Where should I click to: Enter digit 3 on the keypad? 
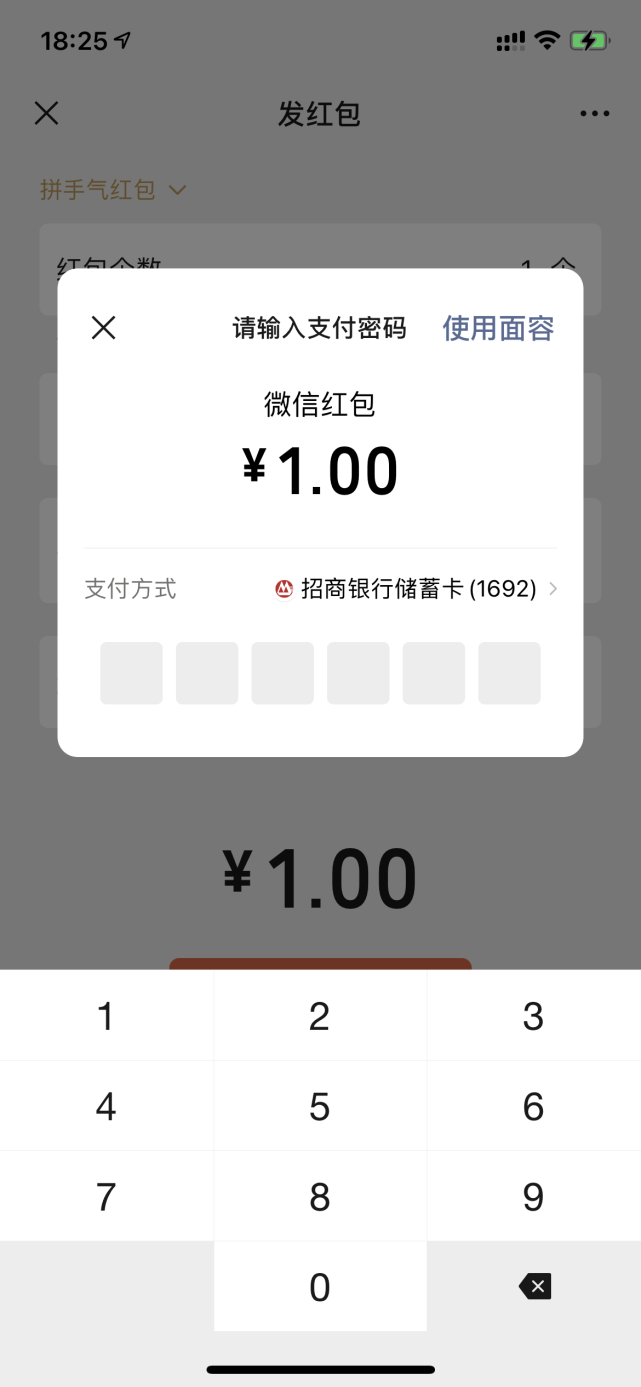pyautogui.click(x=534, y=1015)
